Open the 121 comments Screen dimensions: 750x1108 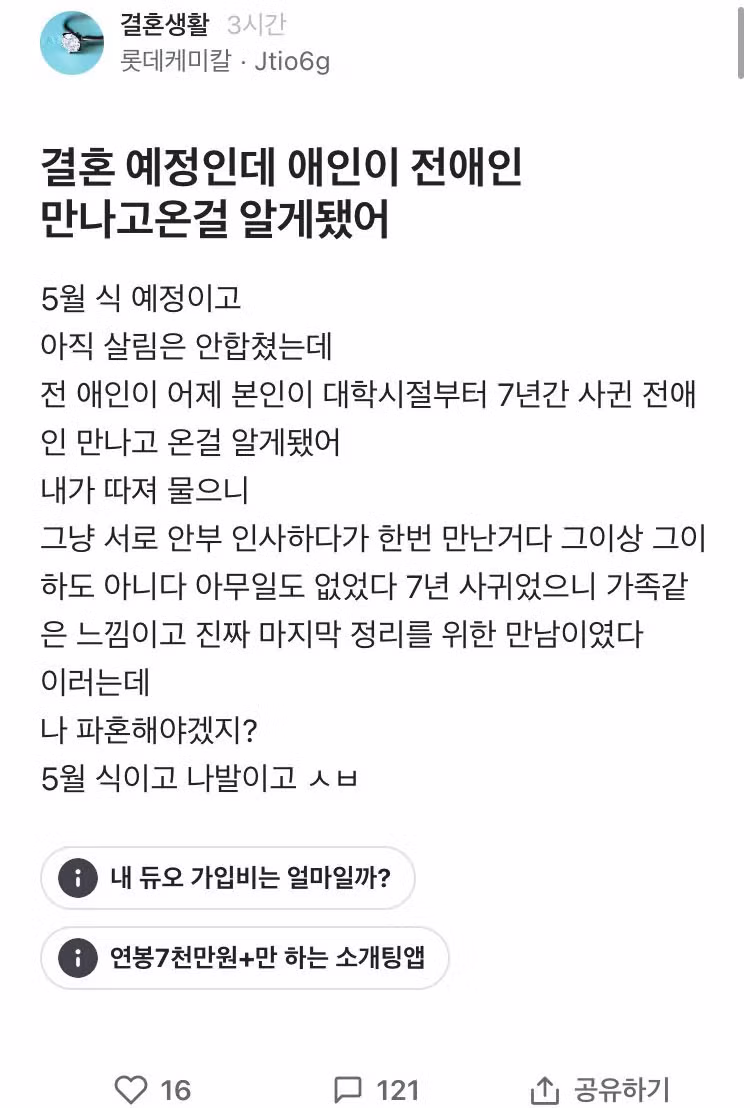(347, 1088)
